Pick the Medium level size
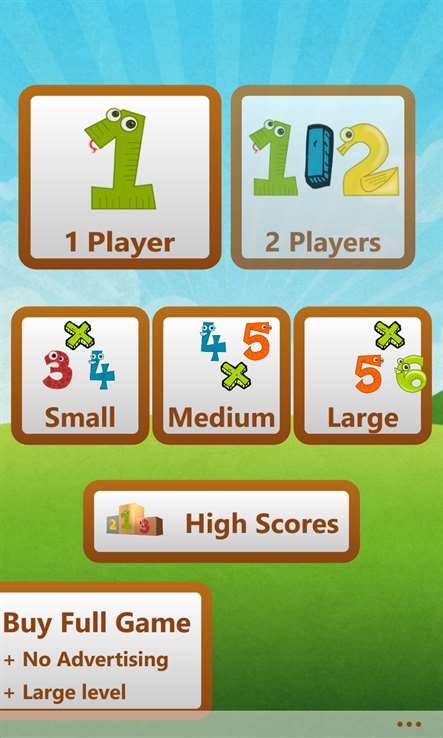Screen dimensions: 443x738 pyautogui.click(x=221, y=375)
